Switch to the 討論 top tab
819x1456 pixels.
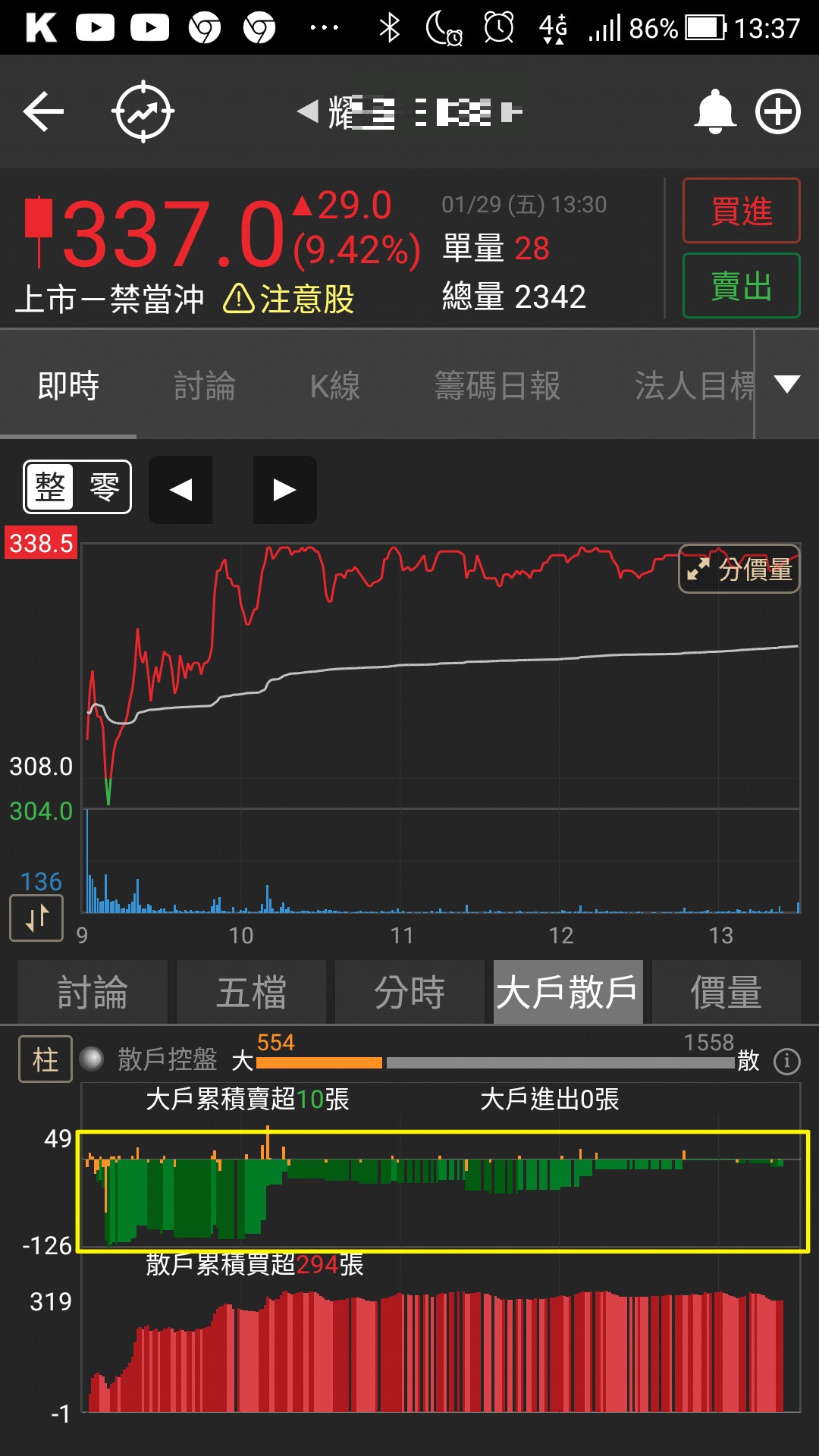pos(205,386)
